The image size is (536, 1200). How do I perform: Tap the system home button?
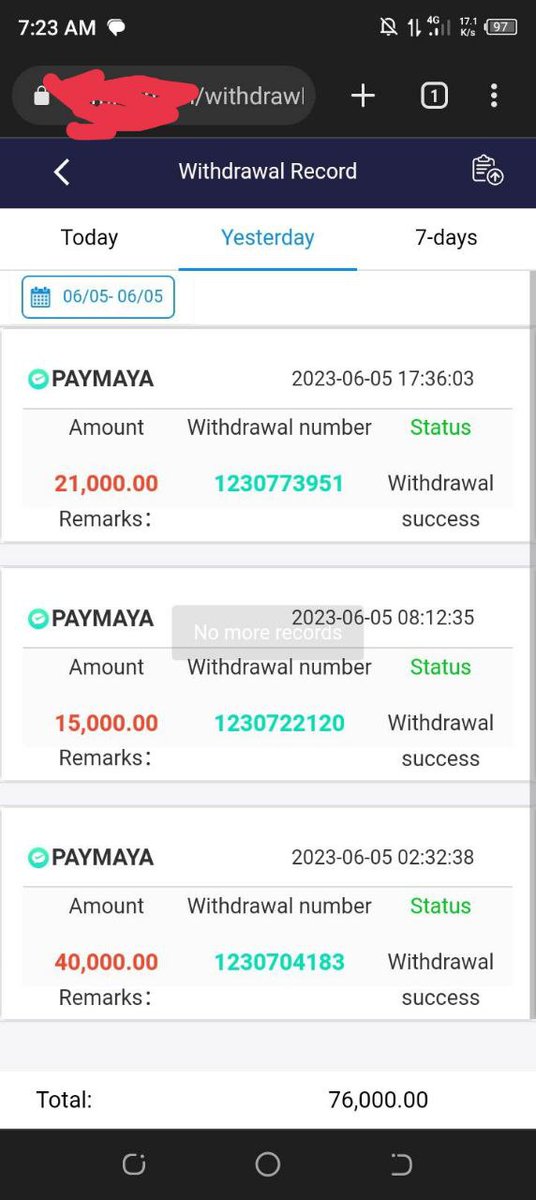[x=267, y=1164]
